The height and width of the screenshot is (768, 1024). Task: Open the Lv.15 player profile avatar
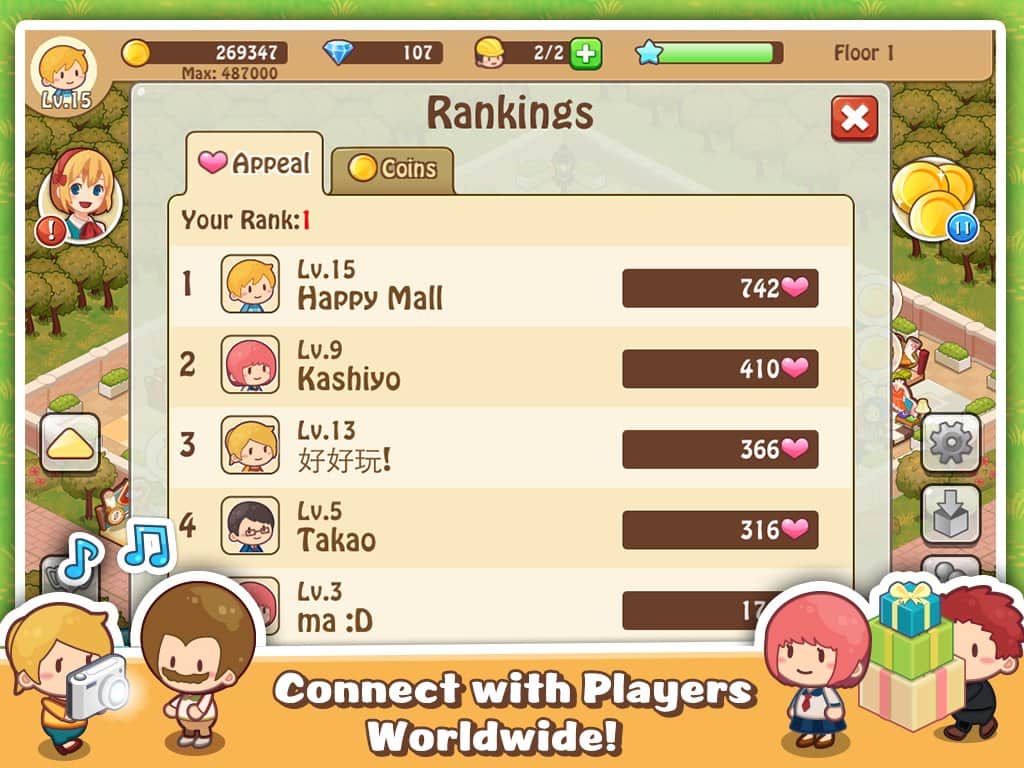pos(58,72)
